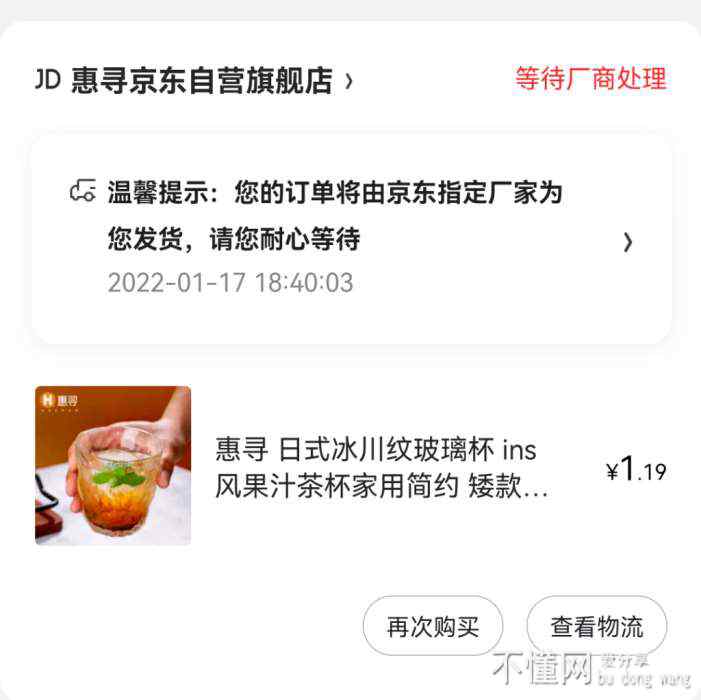Tap 查看物流 to view logistics

pos(596,627)
